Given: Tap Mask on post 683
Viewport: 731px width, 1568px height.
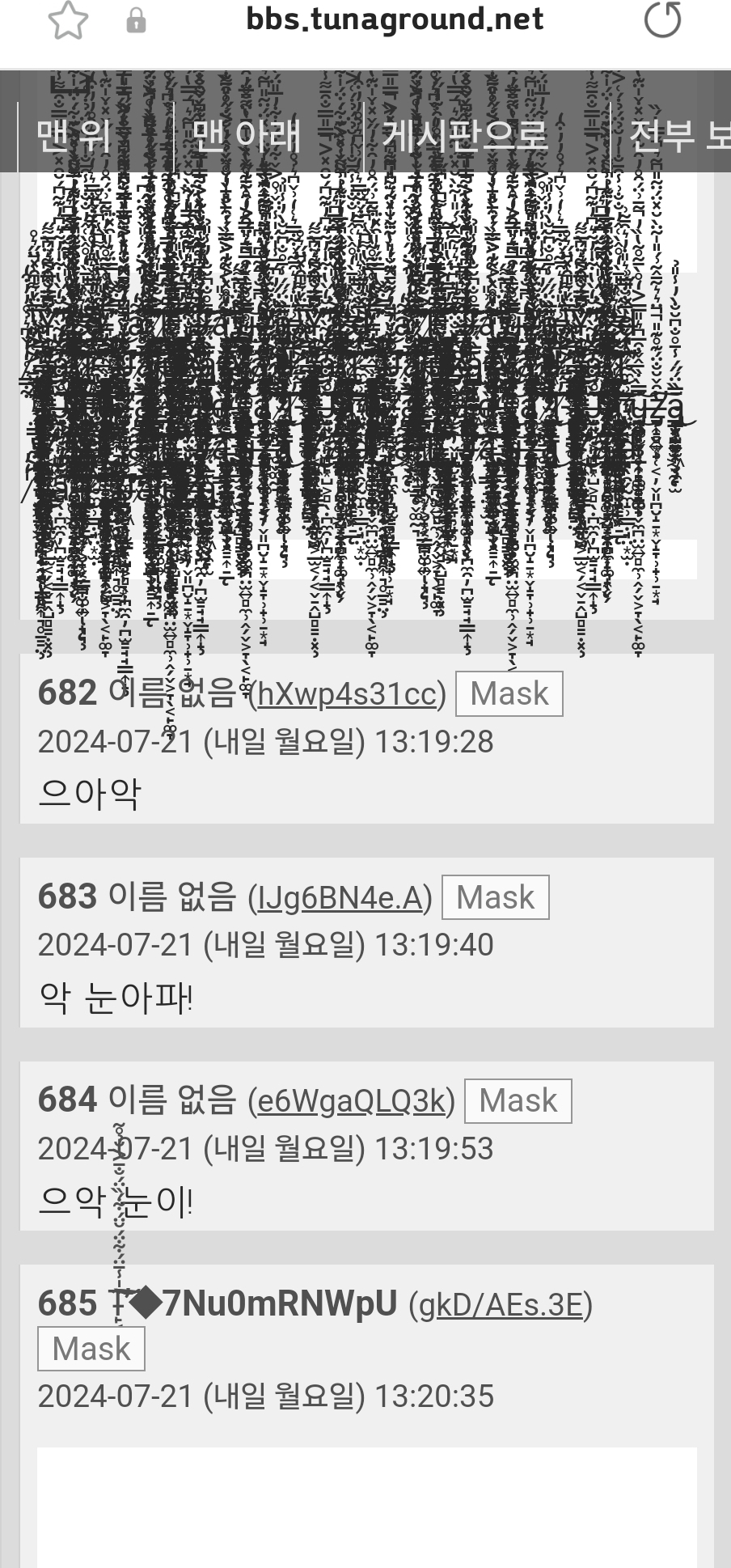Looking at the screenshot, I should (495, 897).
